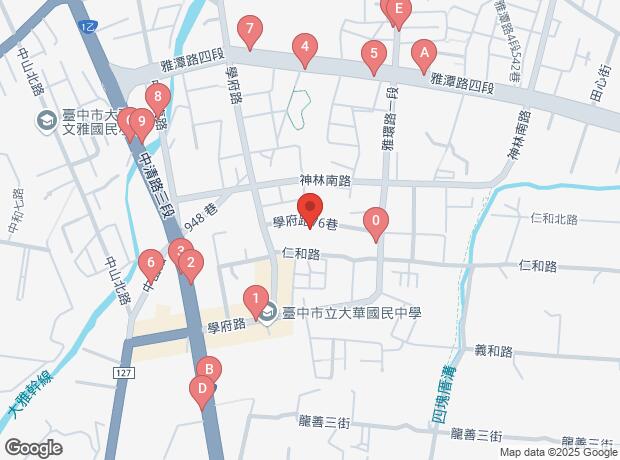
Task: Select the marker labeled A
Action: click(423, 53)
